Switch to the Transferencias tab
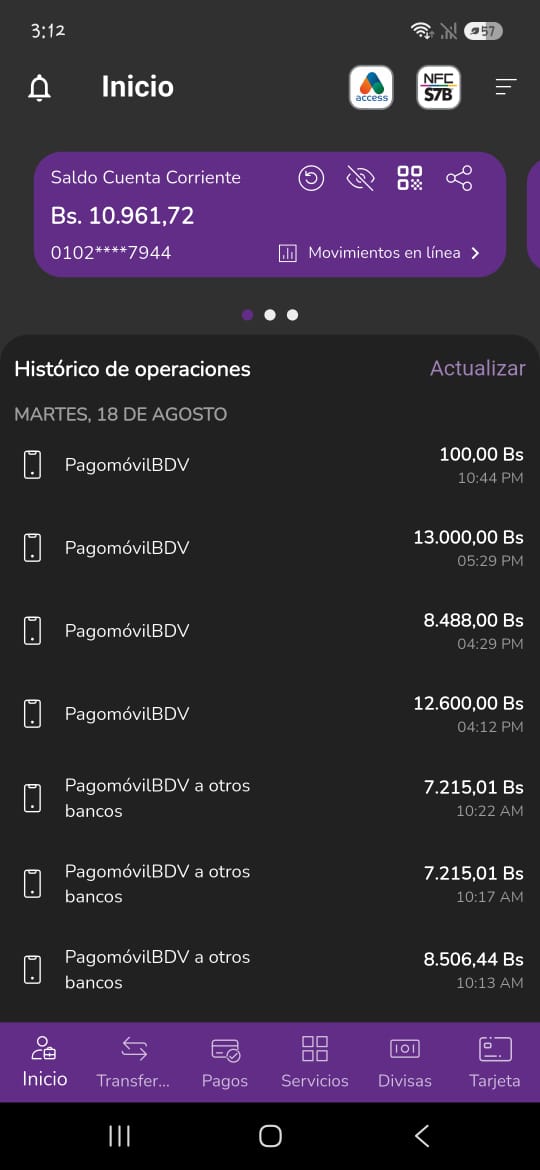Viewport: 540px width, 1170px height. pos(134,1062)
